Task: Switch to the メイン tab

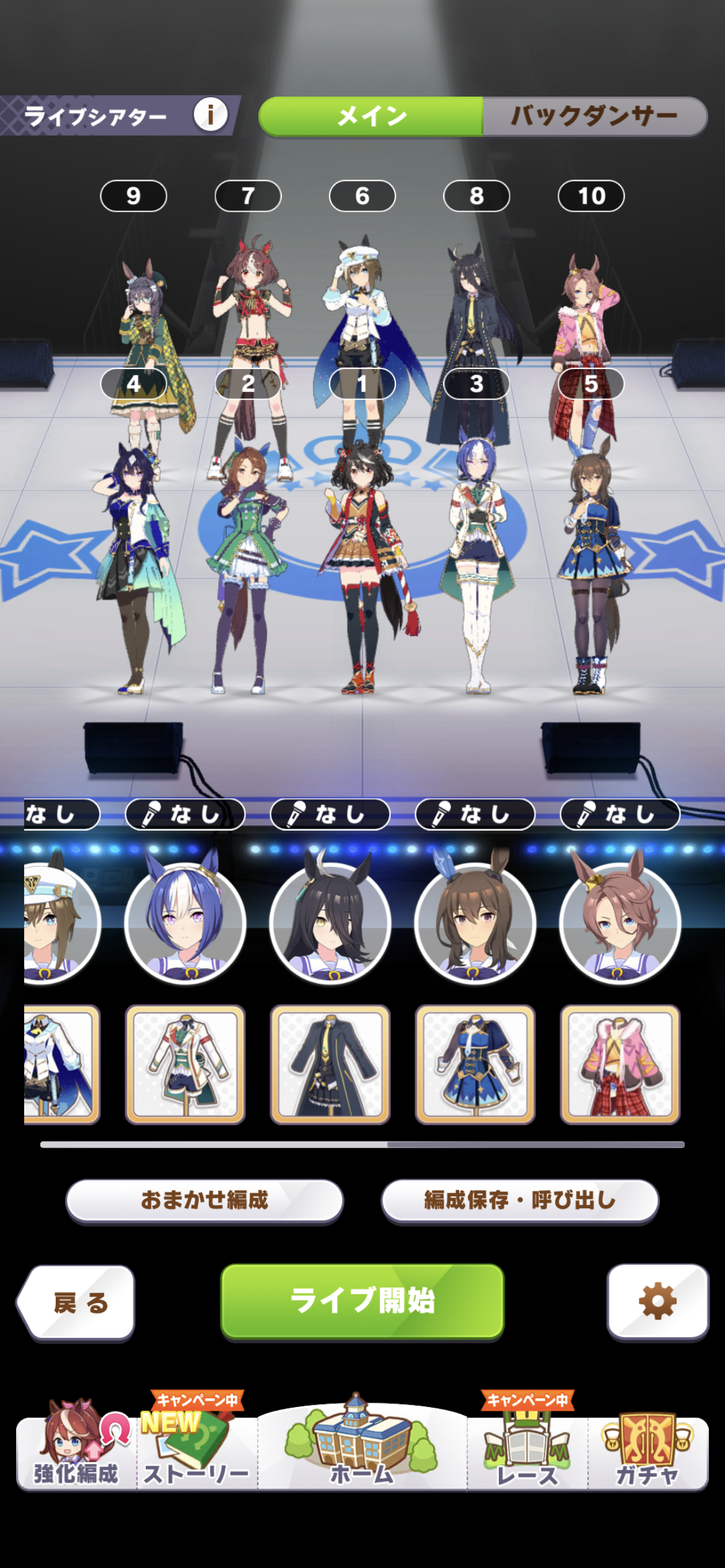Action: pos(371,116)
